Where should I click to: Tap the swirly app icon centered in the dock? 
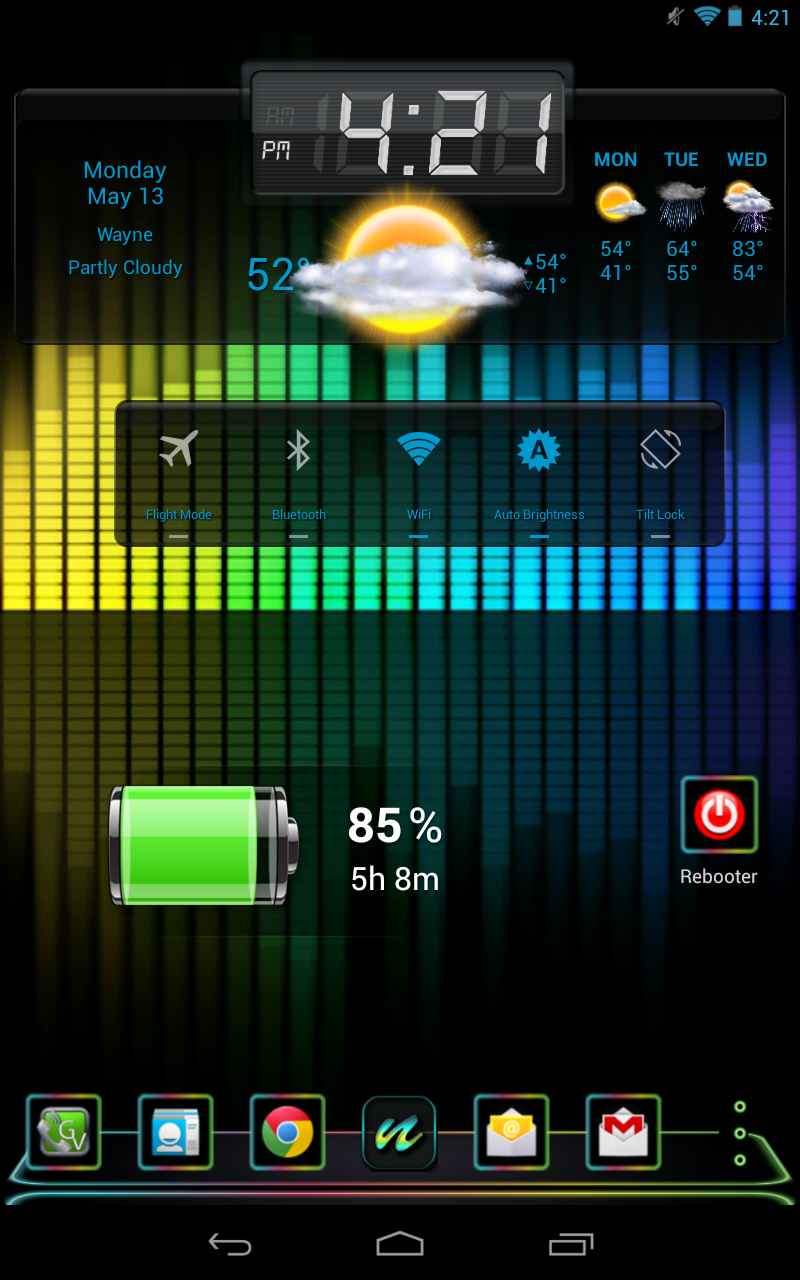(x=399, y=1132)
